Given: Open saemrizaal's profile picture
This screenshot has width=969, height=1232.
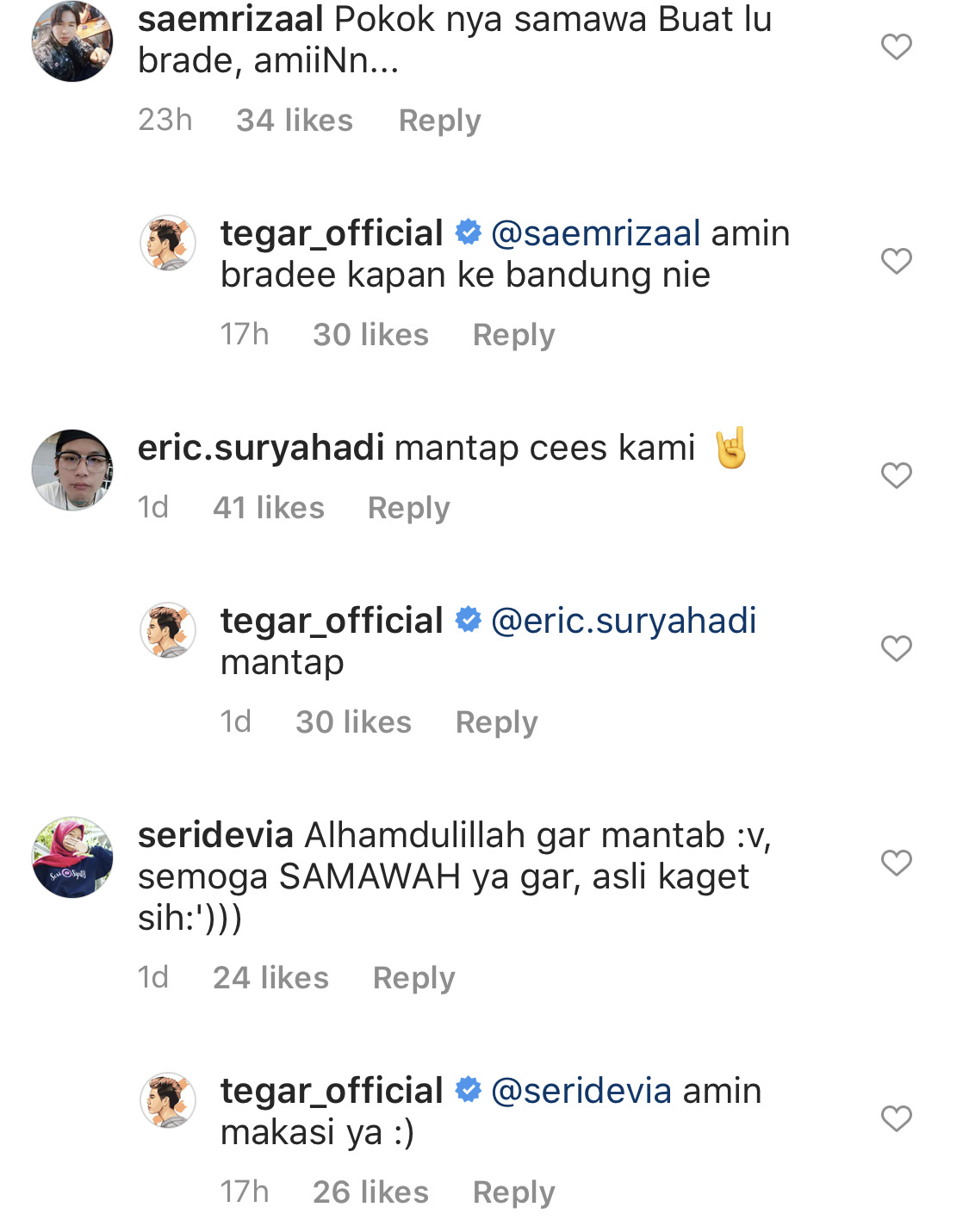Looking at the screenshot, I should [72, 41].
